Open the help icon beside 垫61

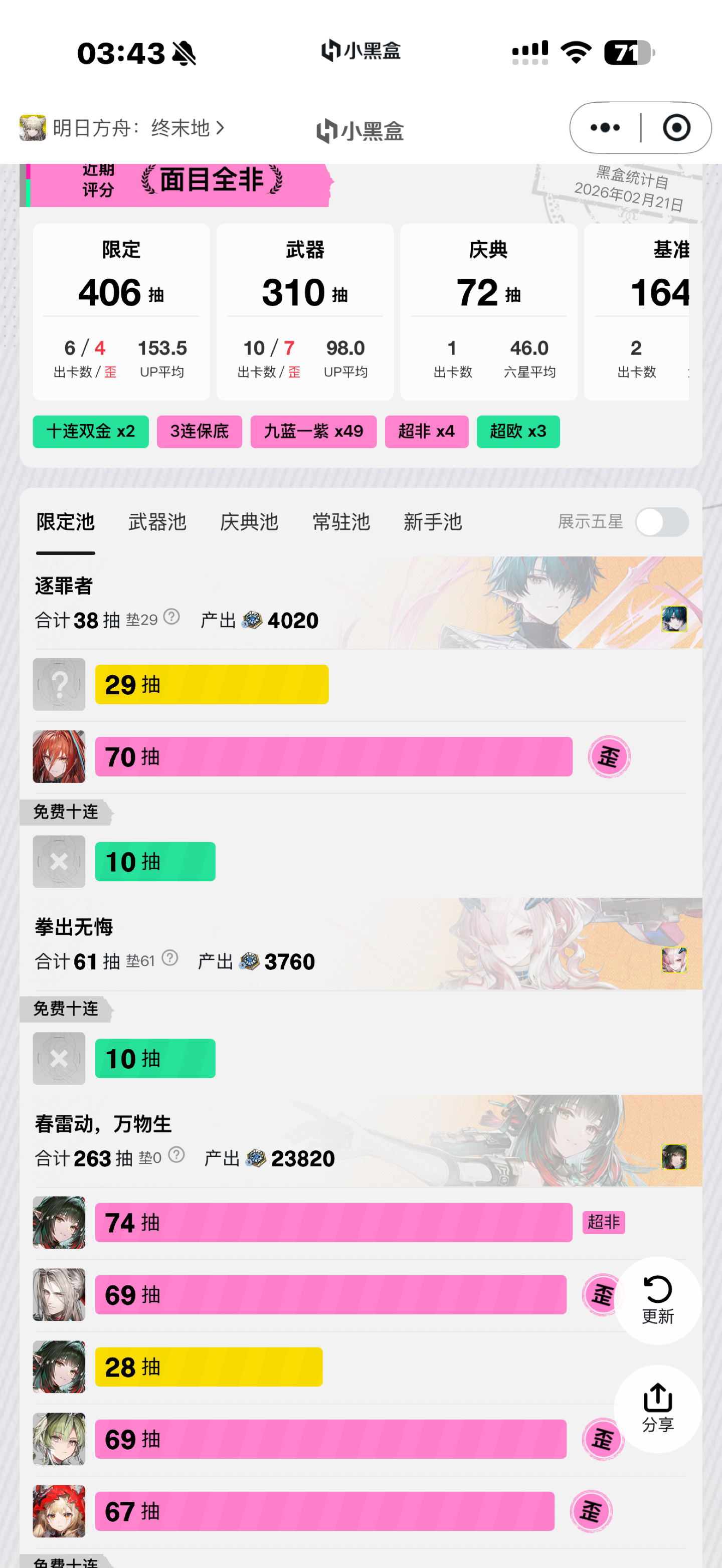click(170, 958)
